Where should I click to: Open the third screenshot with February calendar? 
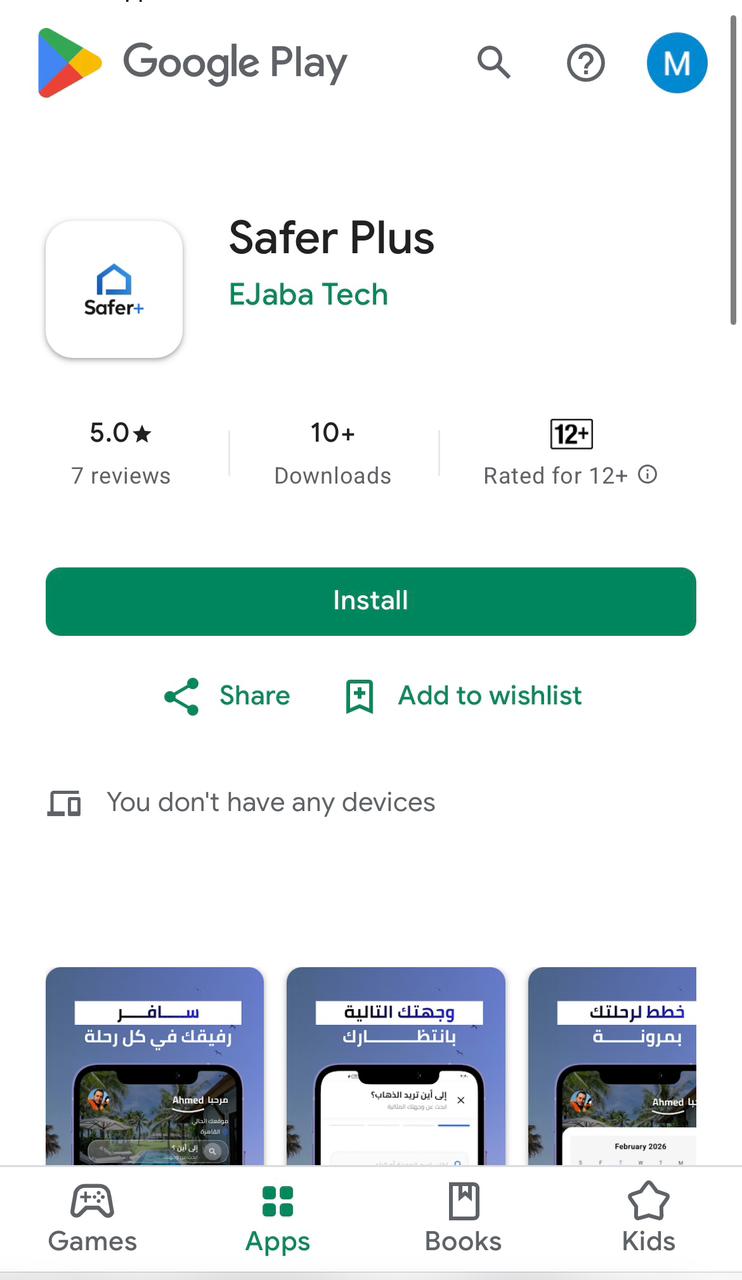[x=612, y=1066]
